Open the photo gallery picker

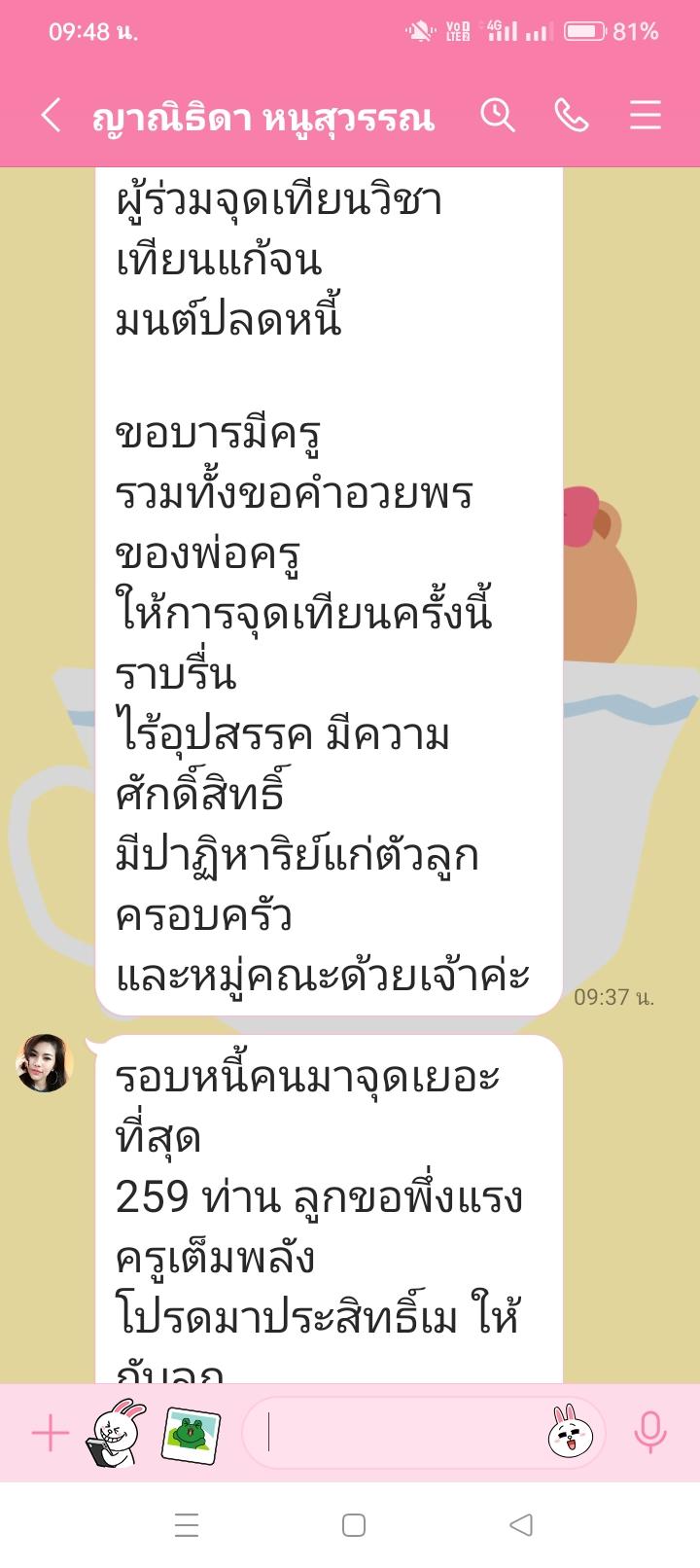[x=191, y=1434]
